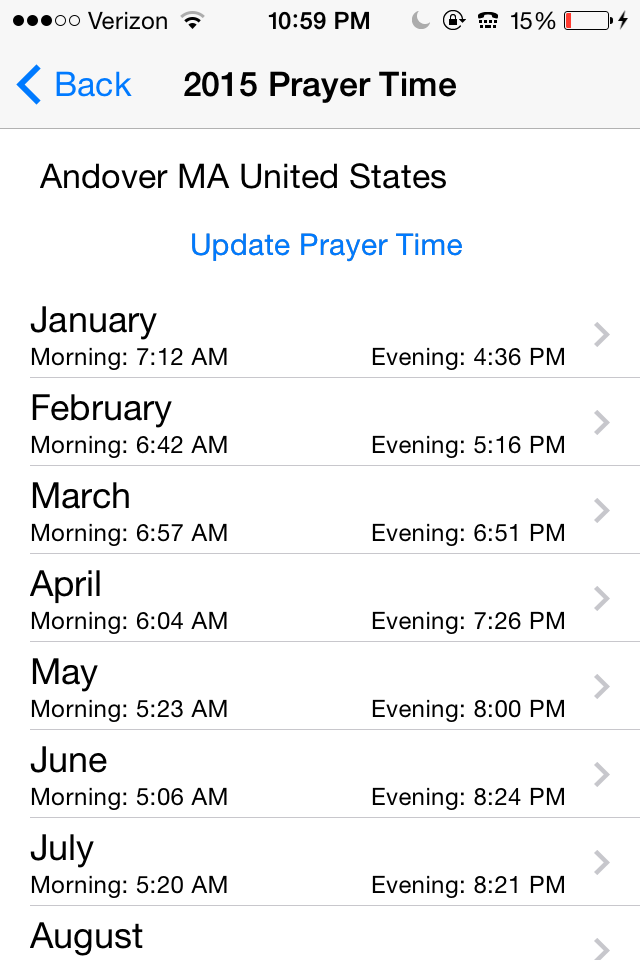
Task: Tap the Update Prayer Time link
Action: 326,245
